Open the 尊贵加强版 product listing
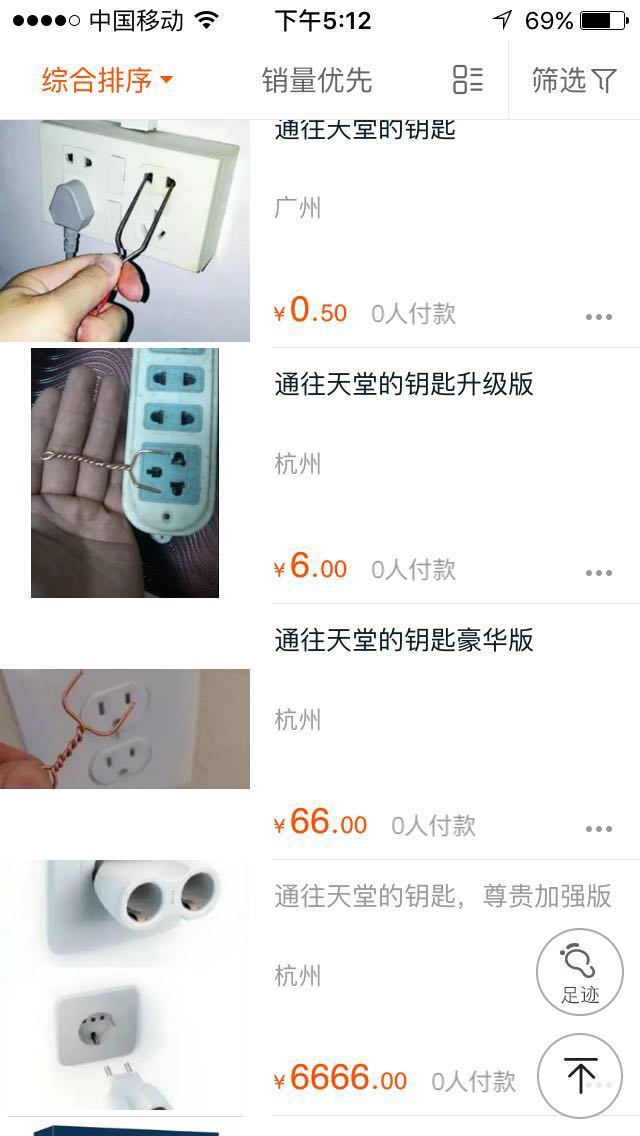640x1136 pixels. (x=442, y=896)
